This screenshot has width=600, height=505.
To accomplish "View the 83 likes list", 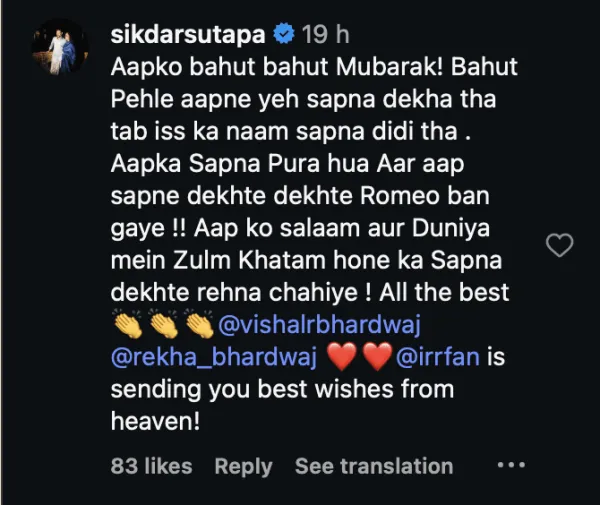I will [151, 465].
